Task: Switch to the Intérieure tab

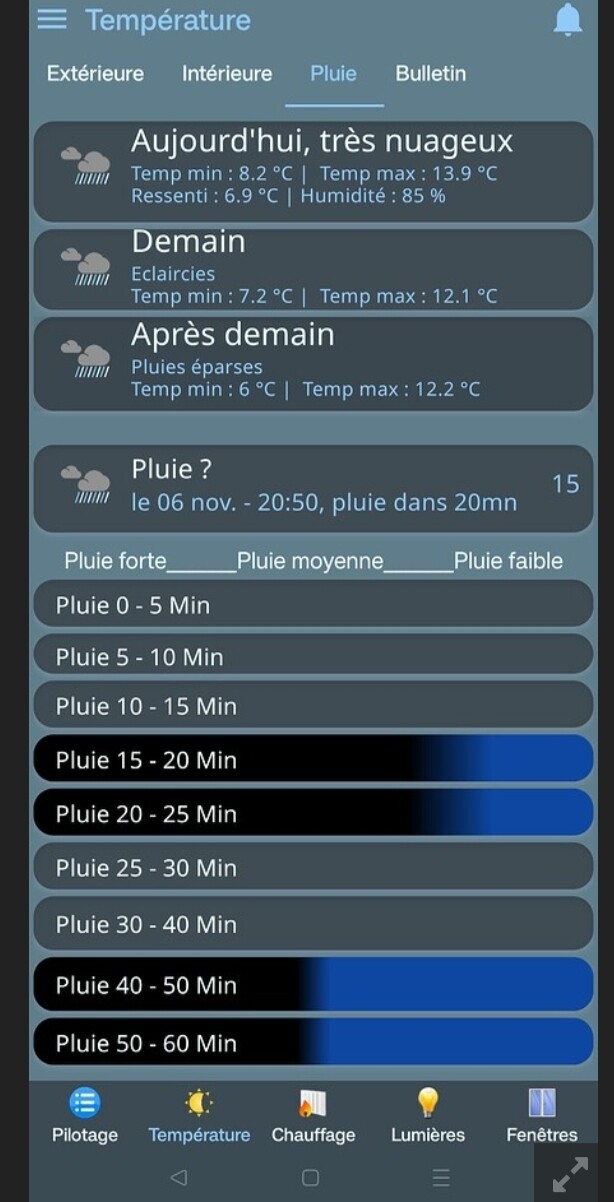Action: (227, 73)
